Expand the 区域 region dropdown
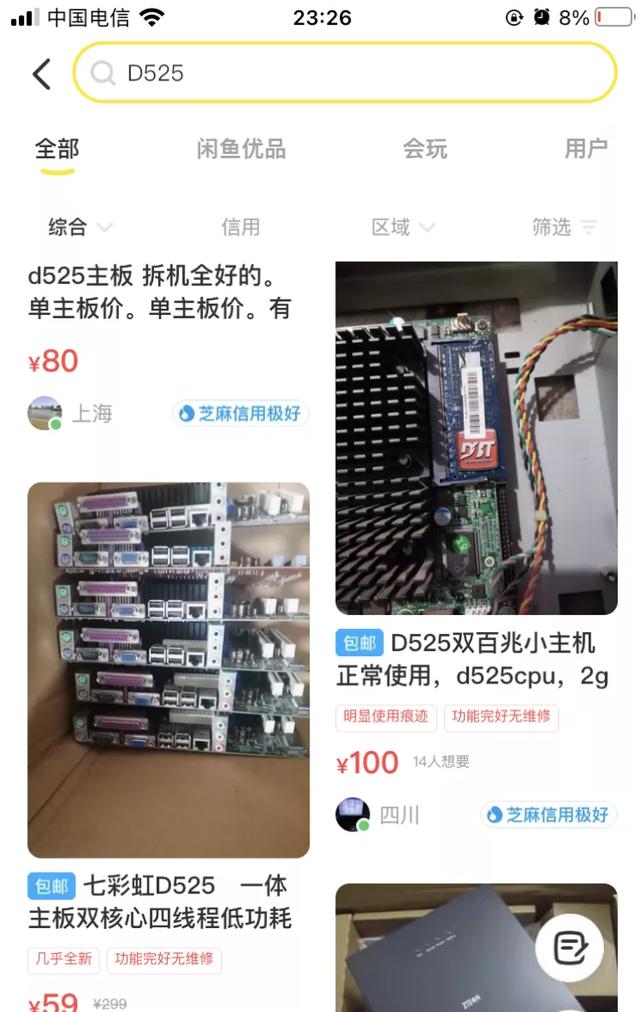Viewport: 640px width, 1012px height. pos(403,227)
